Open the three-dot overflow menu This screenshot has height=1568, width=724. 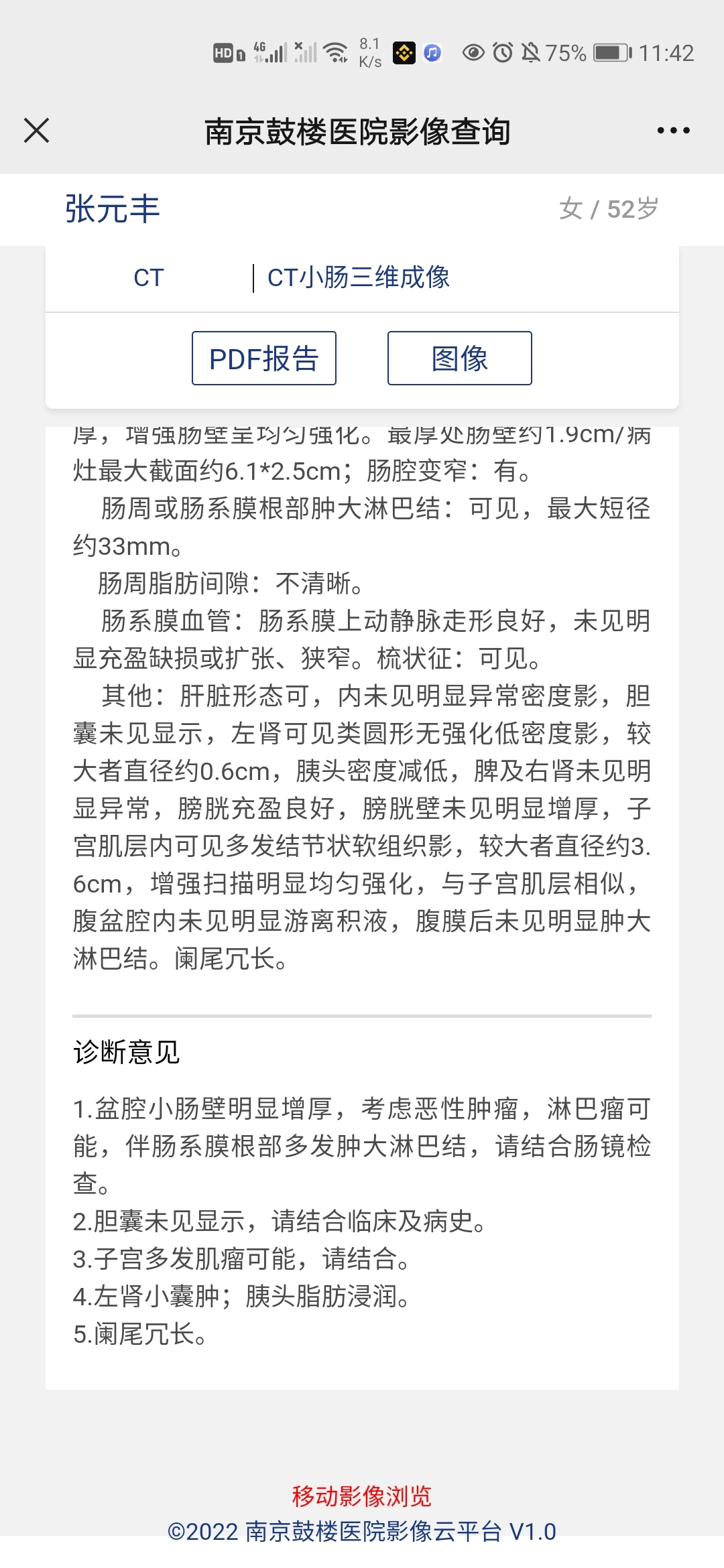pos(673,131)
